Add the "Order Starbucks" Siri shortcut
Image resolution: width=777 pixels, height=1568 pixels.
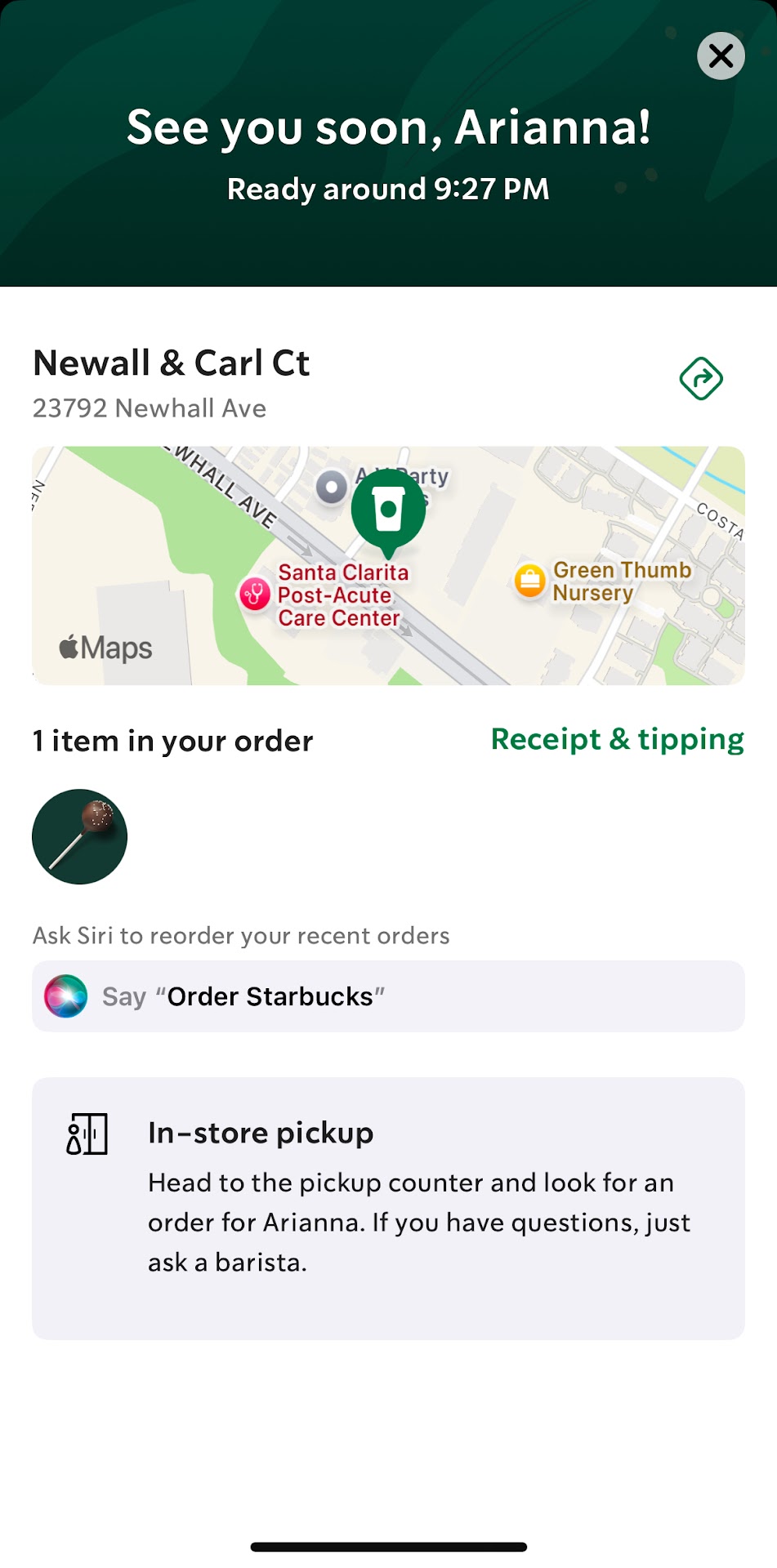pos(388,996)
